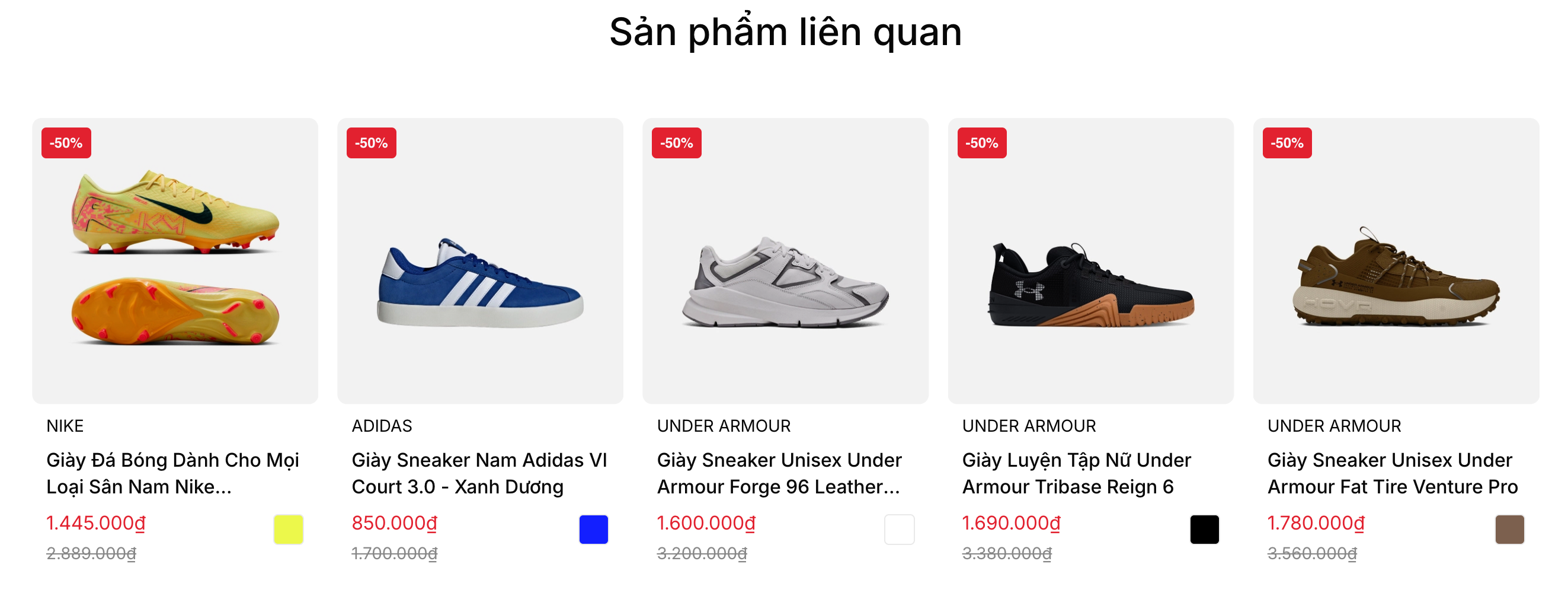The width and height of the screenshot is (1568, 612).
Task: Open the Adidas VI Court 3.0 product image
Action: [x=479, y=260]
